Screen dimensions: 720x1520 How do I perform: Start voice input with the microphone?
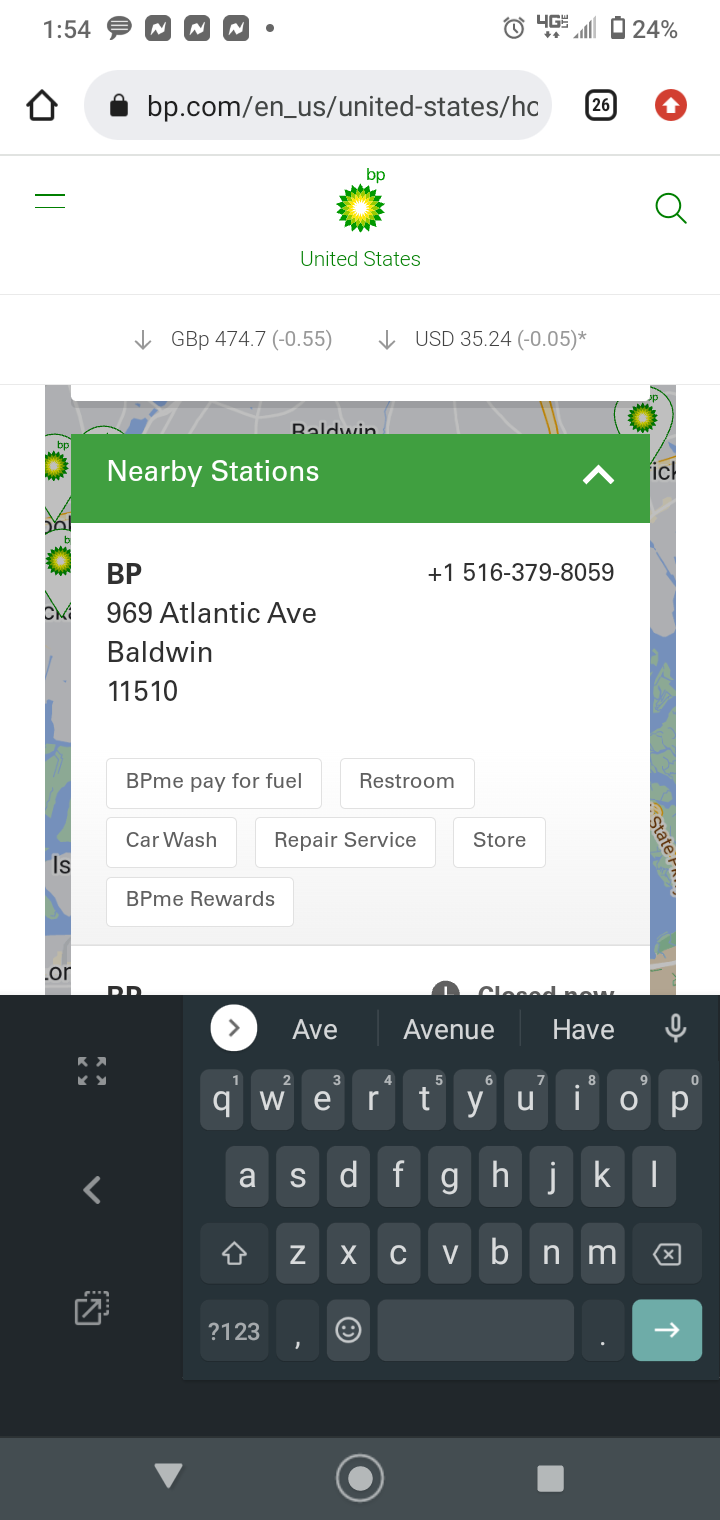coord(676,1028)
